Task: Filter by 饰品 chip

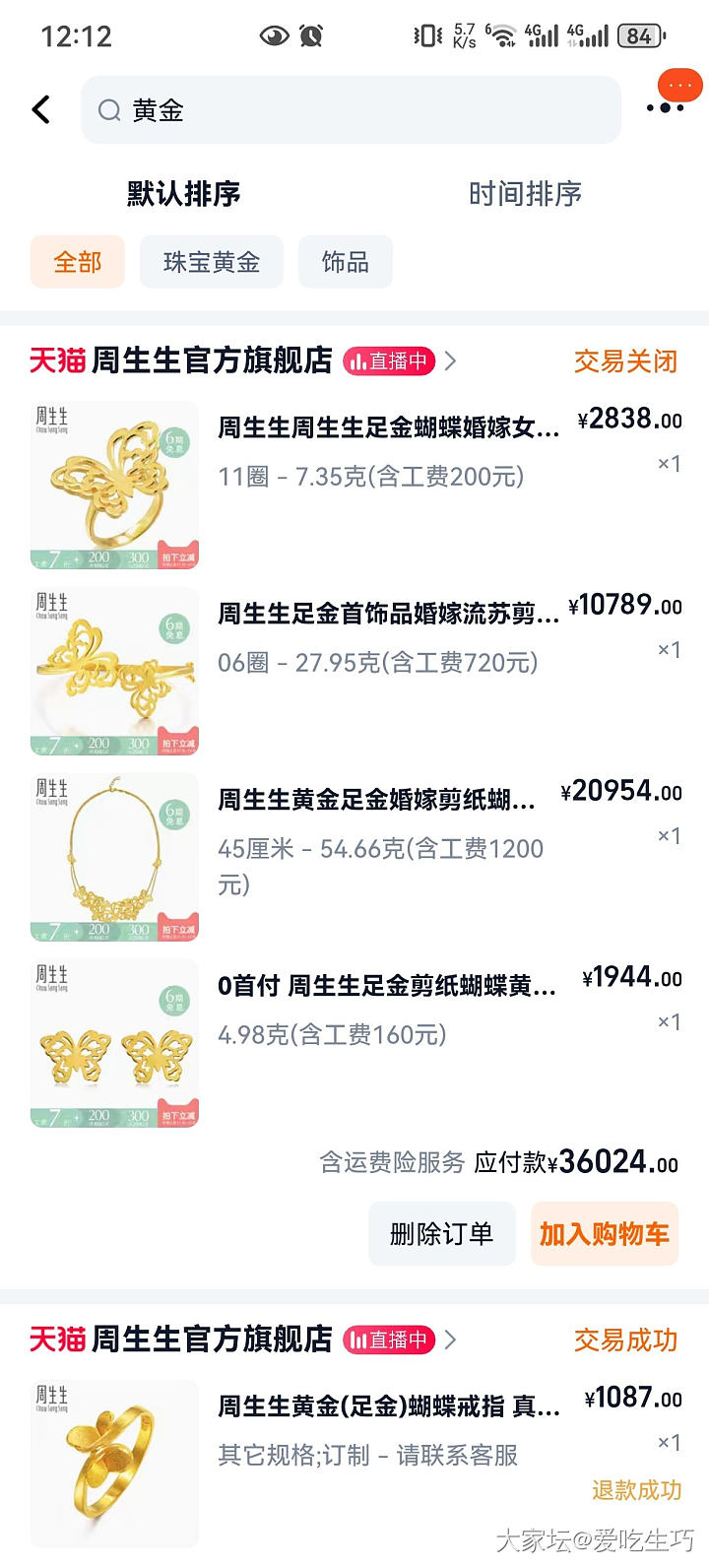Action: pyautogui.click(x=345, y=262)
